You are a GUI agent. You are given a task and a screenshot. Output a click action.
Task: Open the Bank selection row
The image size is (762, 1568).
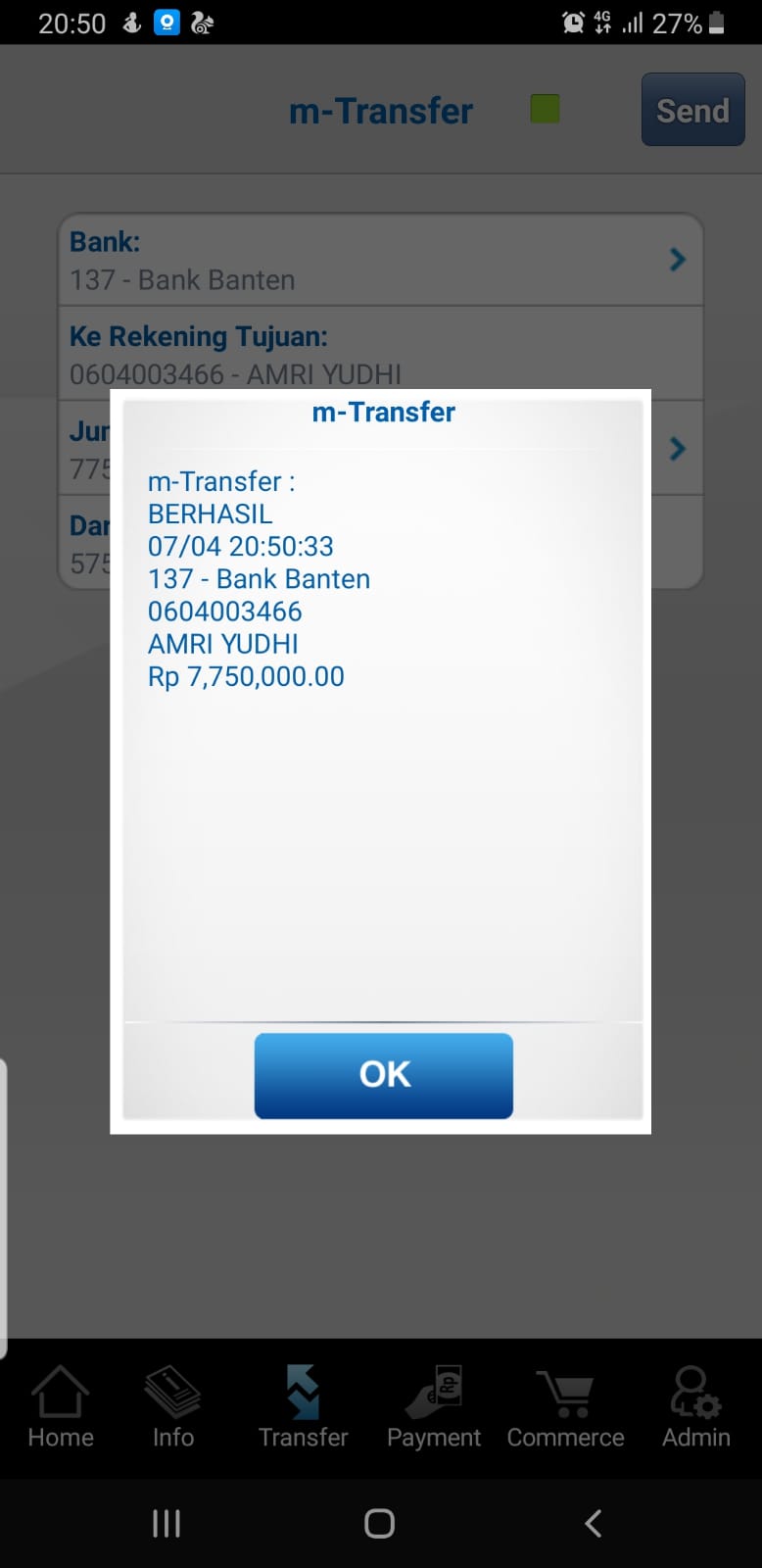click(x=380, y=261)
